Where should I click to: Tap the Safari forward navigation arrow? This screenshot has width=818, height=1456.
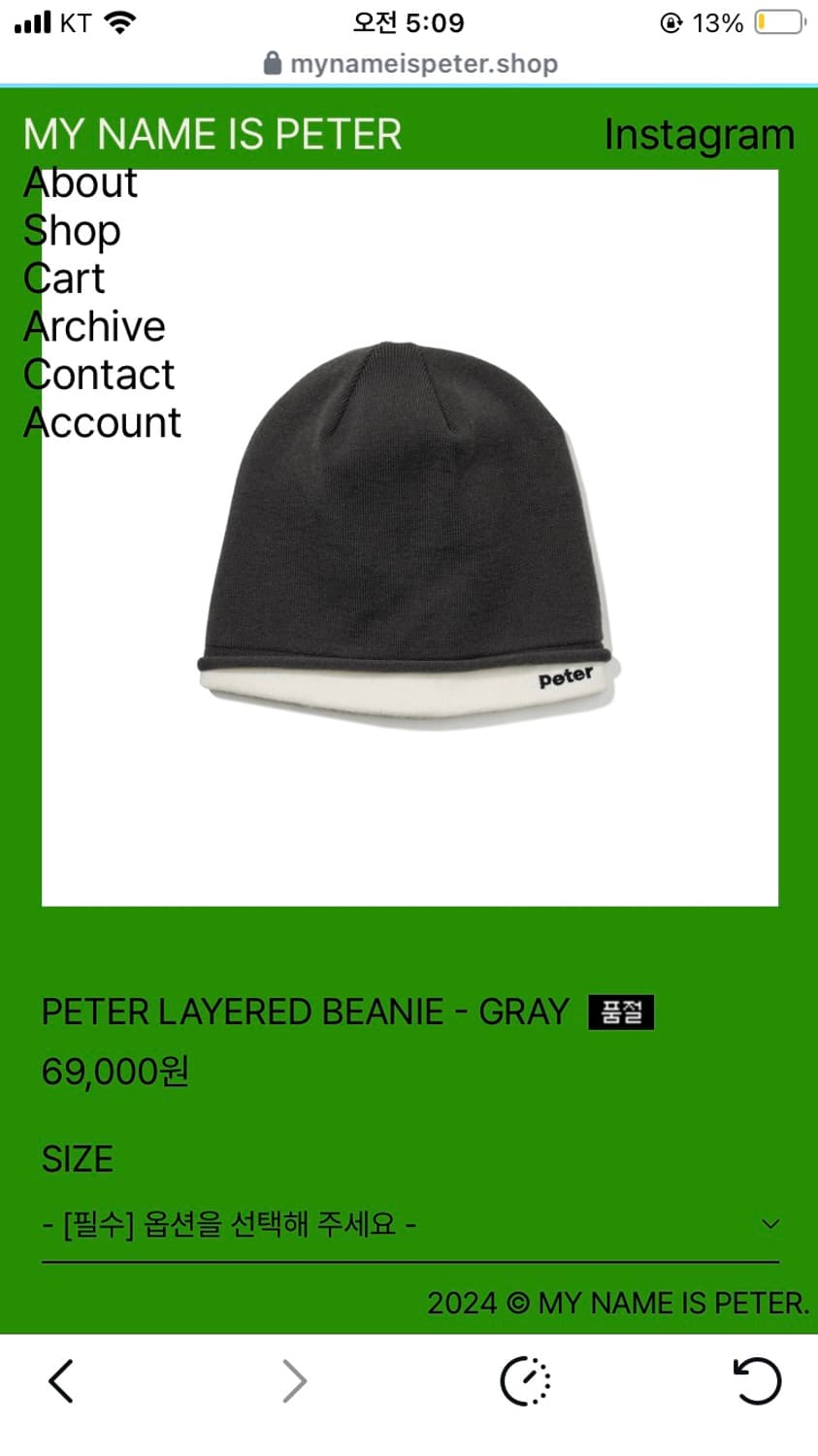point(294,1380)
